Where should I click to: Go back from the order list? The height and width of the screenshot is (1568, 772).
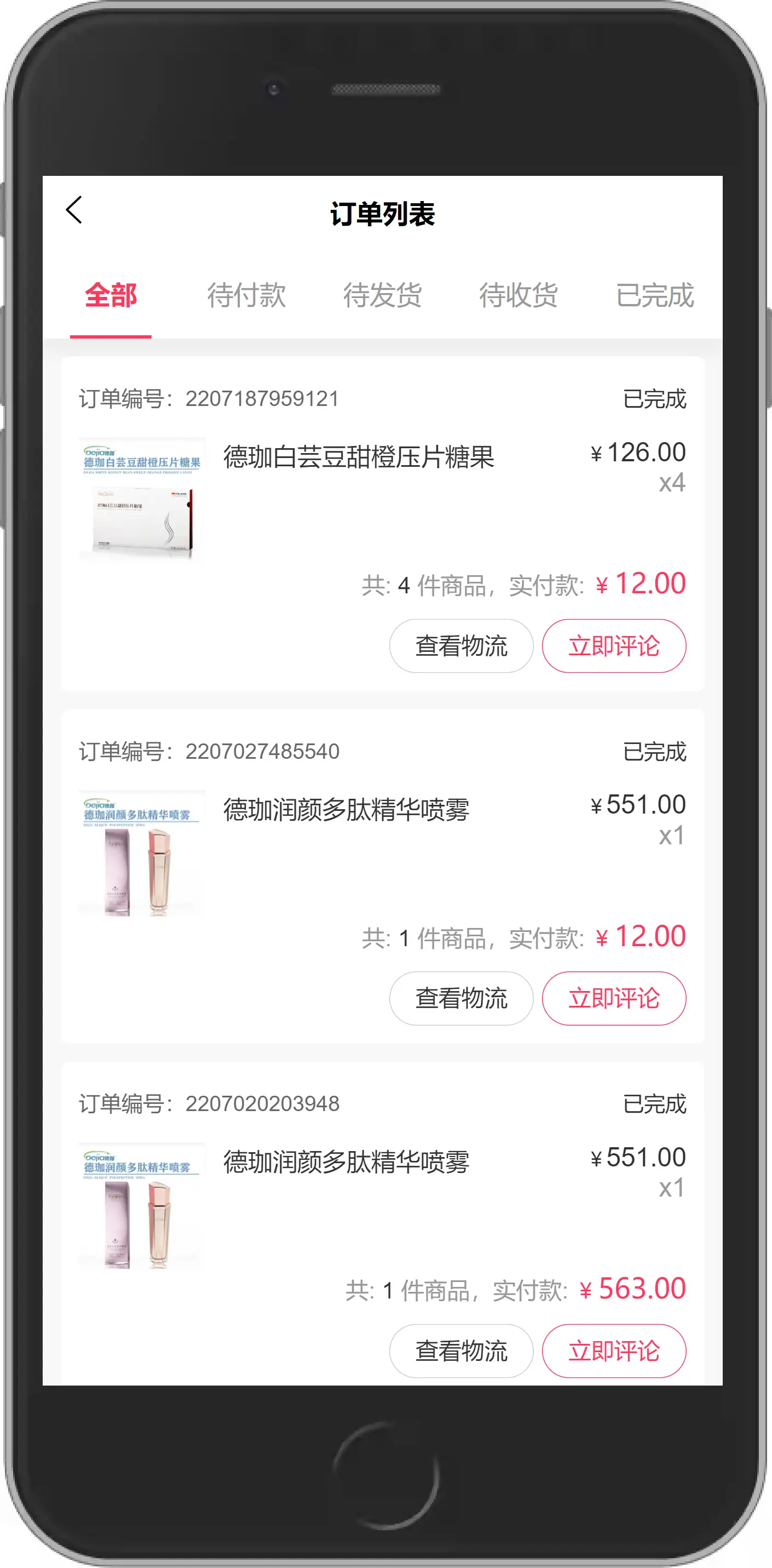[74, 210]
